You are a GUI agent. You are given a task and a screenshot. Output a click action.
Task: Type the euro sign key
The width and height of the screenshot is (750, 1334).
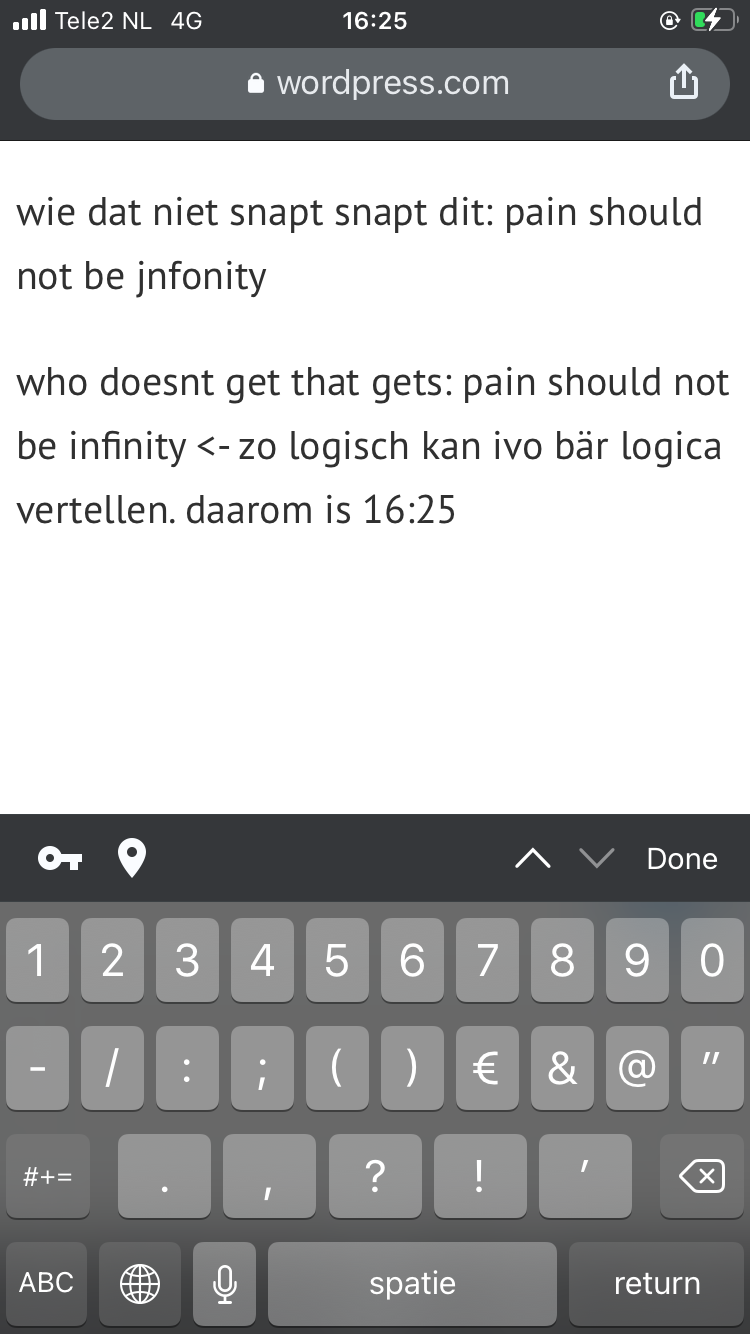487,1068
